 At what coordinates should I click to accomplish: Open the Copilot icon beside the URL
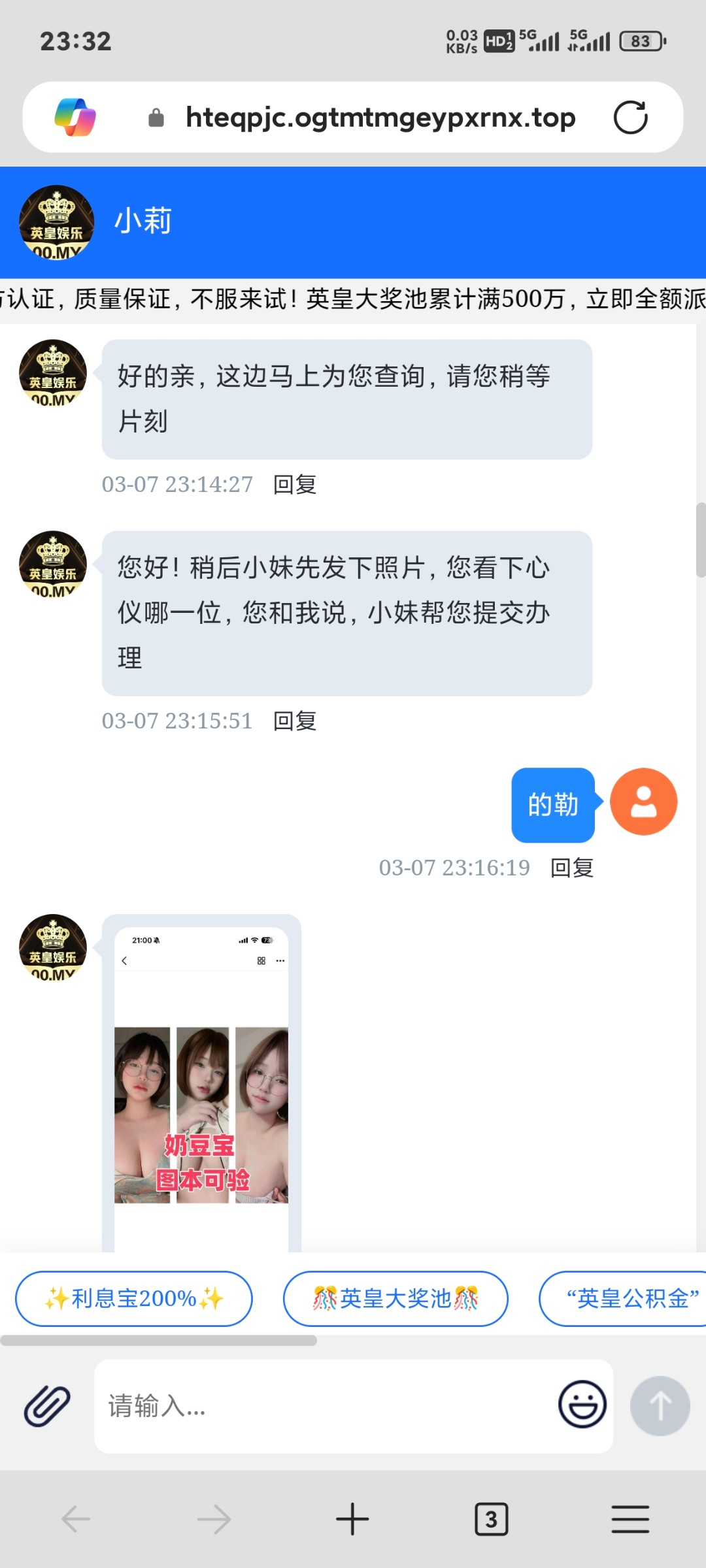[75, 118]
